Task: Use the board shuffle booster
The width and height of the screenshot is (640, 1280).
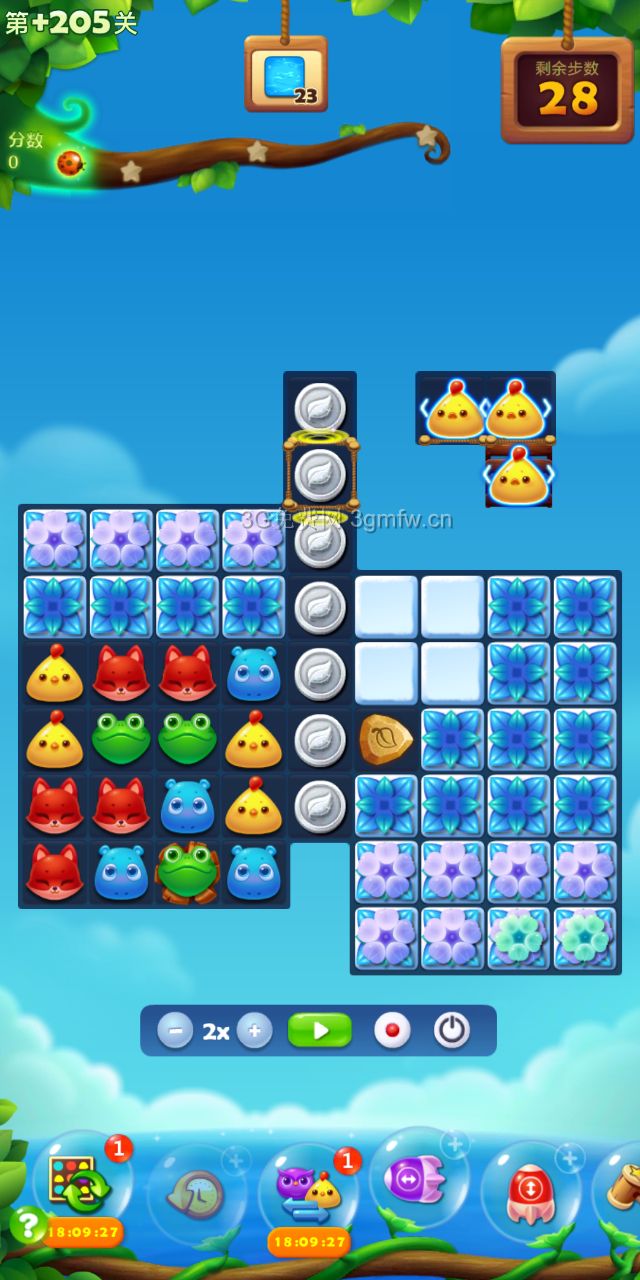Action: point(82,1185)
